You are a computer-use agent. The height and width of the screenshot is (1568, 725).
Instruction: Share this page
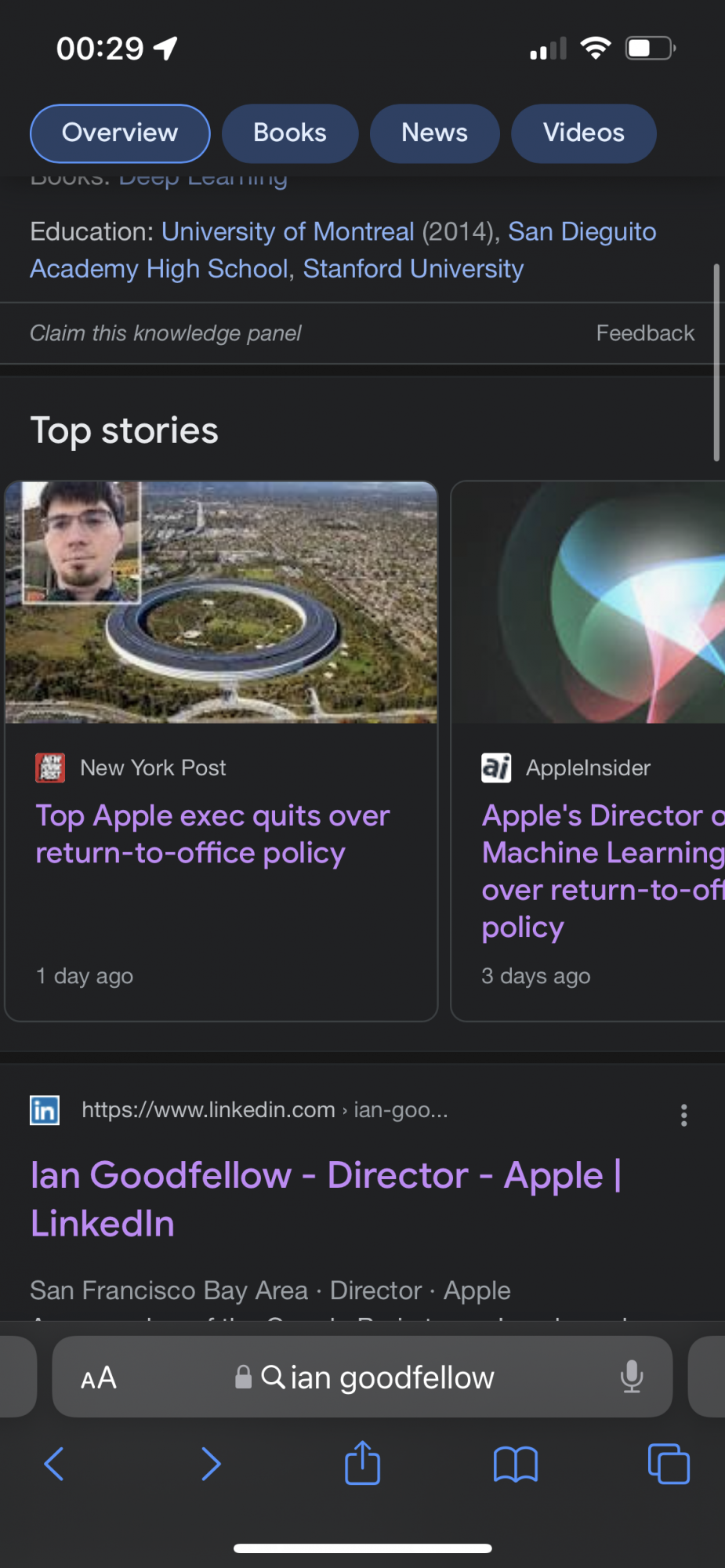(362, 1463)
